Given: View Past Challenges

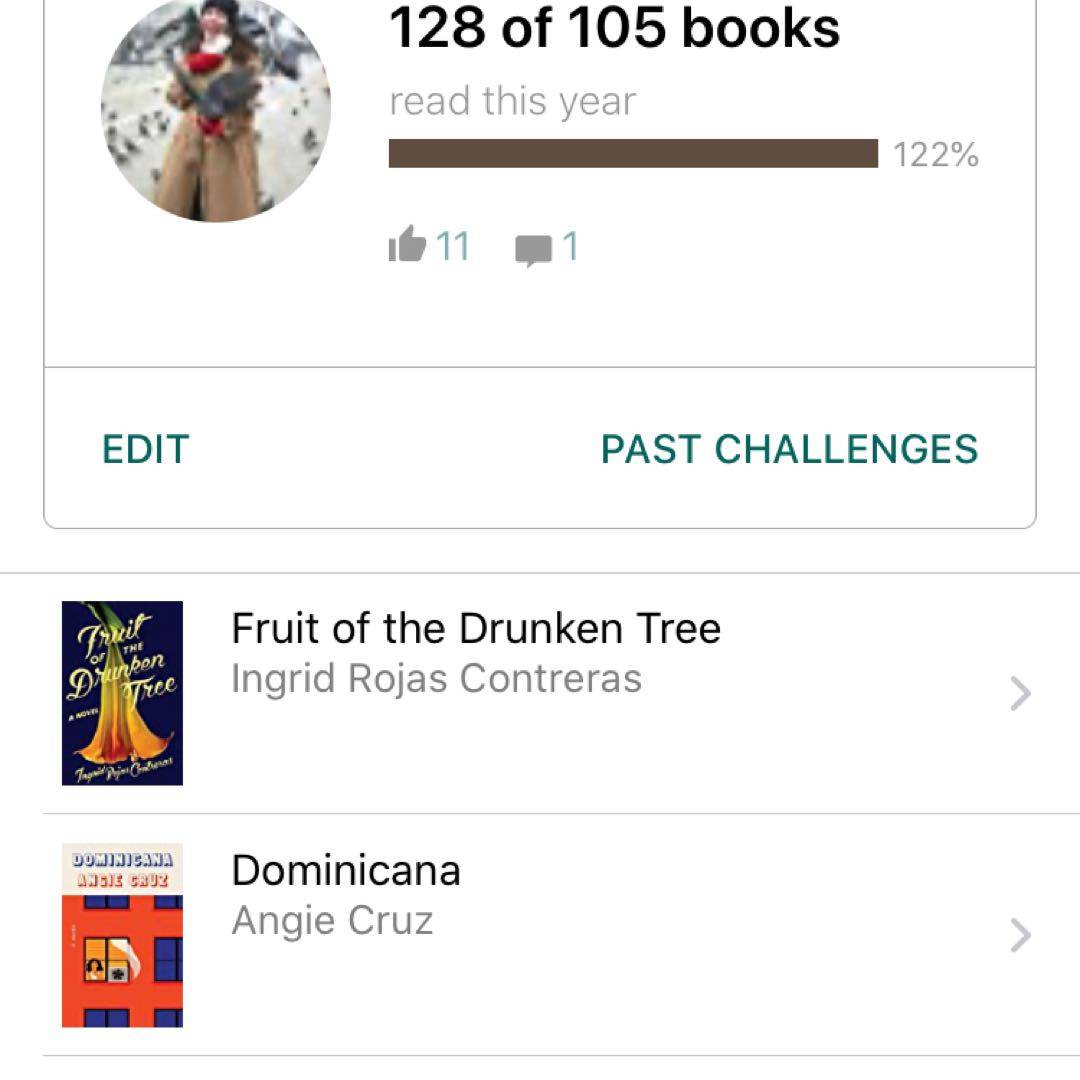Looking at the screenshot, I should coord(789,449).
